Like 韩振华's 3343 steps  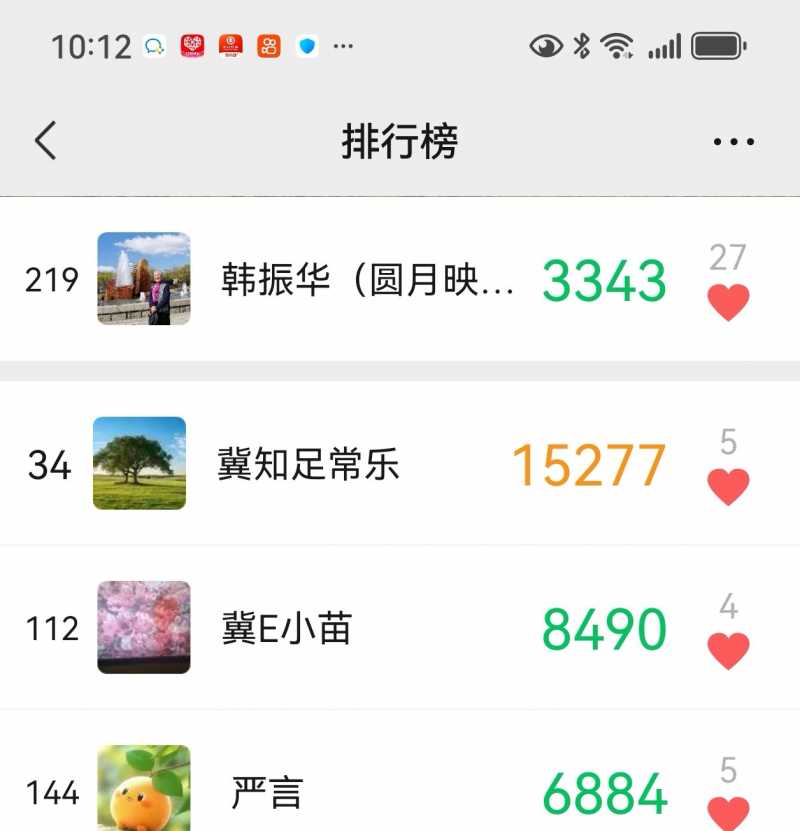click(728, 301)
